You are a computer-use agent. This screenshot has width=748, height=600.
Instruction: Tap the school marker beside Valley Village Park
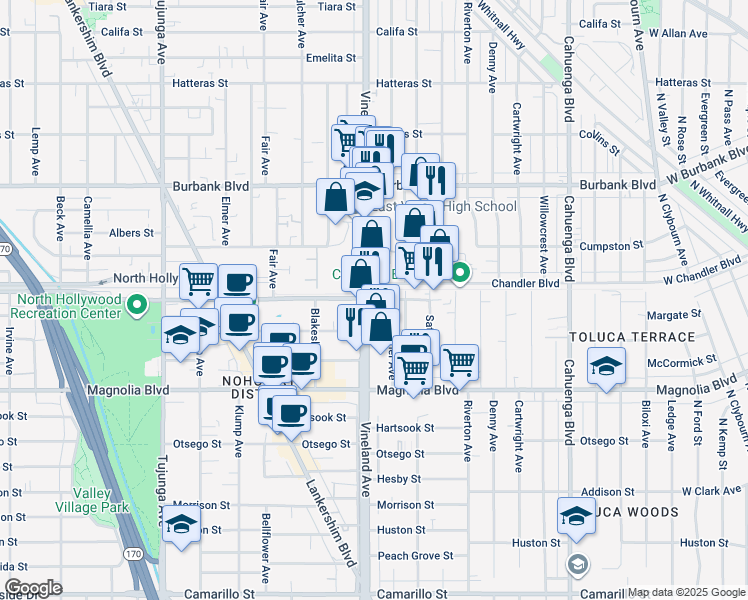180,525
